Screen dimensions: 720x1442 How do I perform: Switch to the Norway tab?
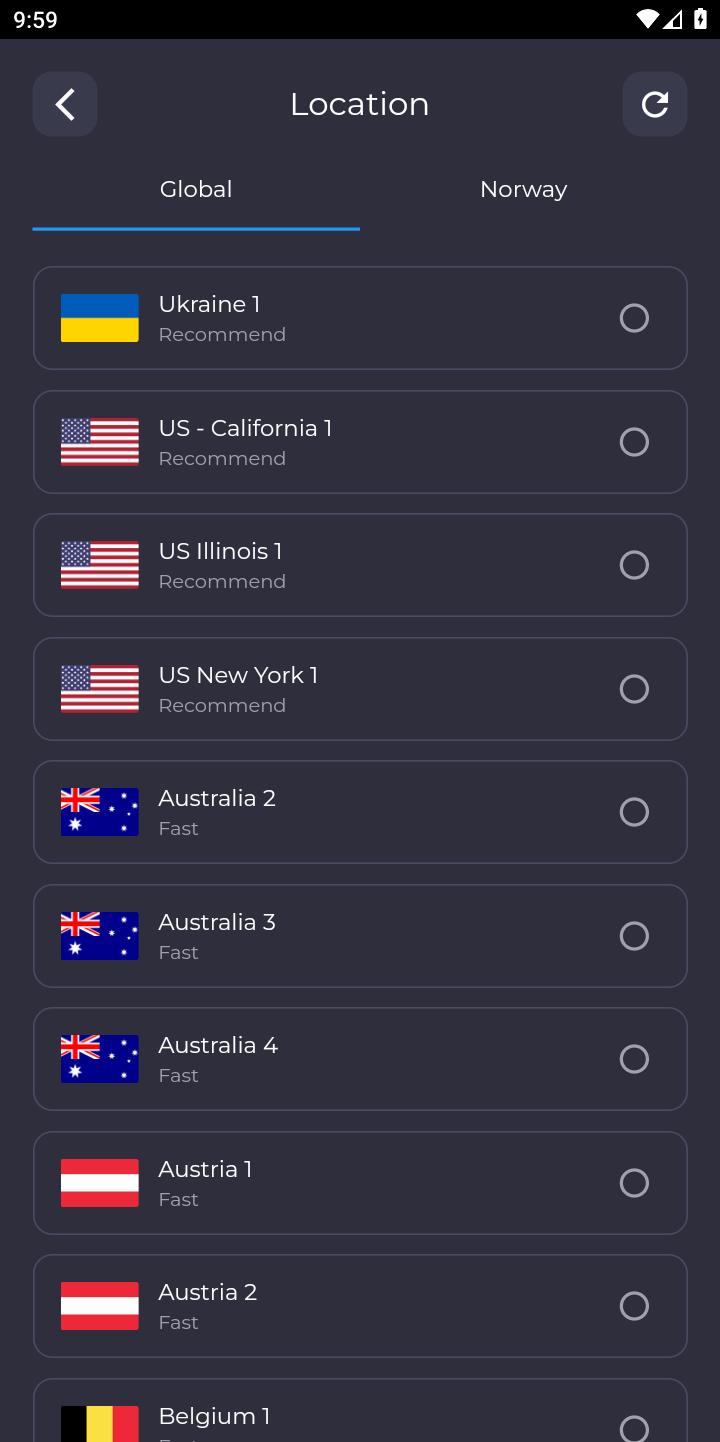tap(523, 189)
